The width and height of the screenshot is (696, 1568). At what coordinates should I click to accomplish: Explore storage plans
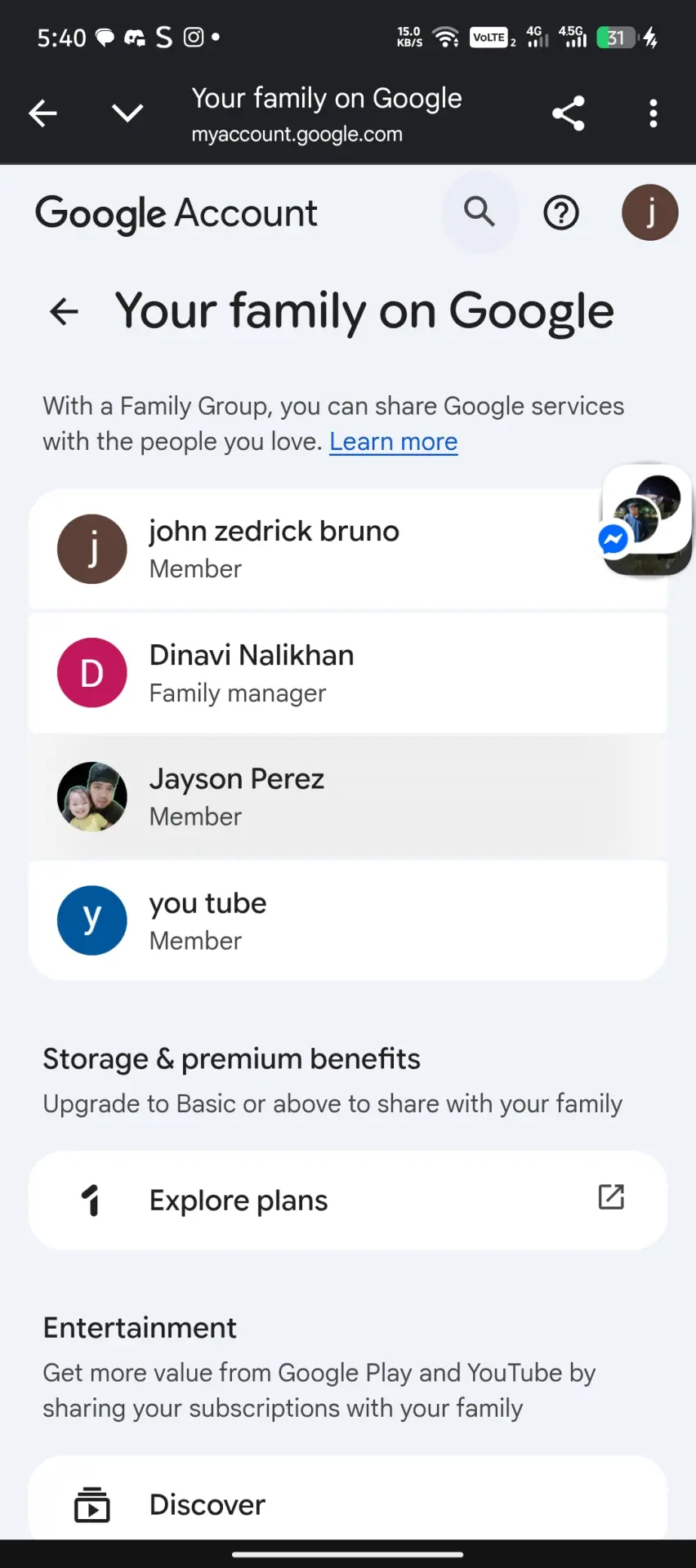pyautogui.click(x=347, y=1200)
